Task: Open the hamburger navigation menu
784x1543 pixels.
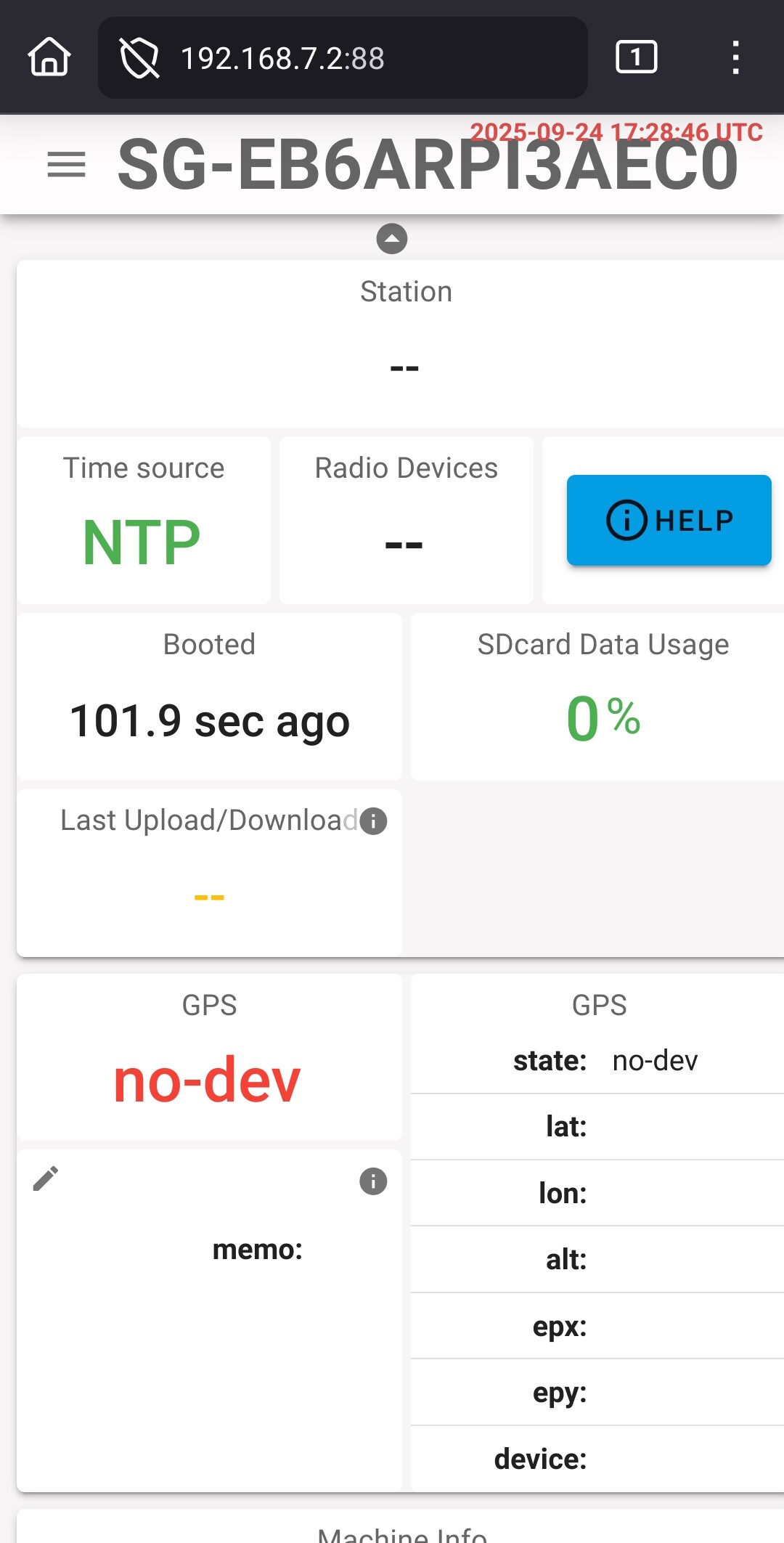Action: point(66,164)
